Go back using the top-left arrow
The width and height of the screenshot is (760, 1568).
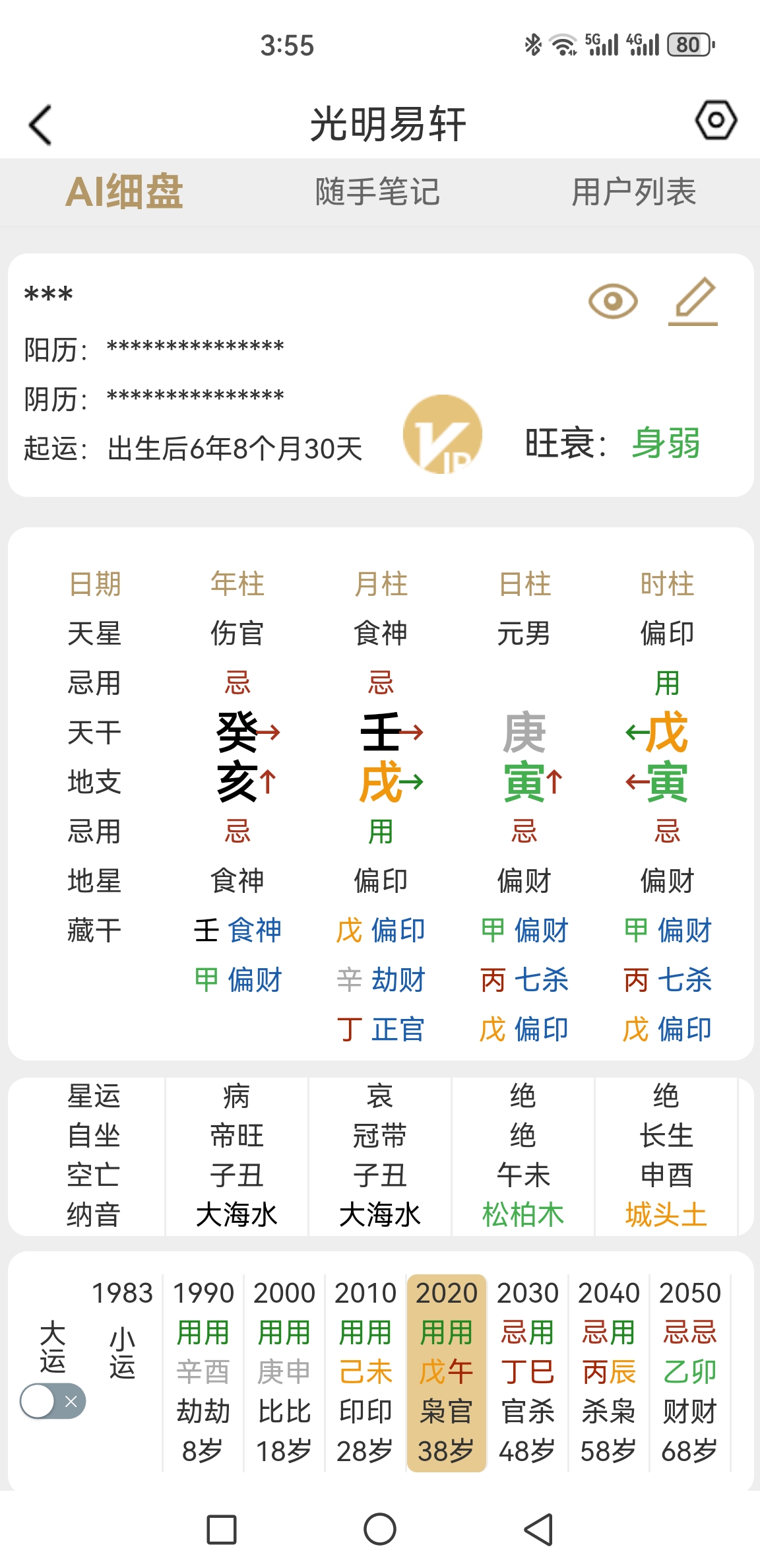click(41, 125)
